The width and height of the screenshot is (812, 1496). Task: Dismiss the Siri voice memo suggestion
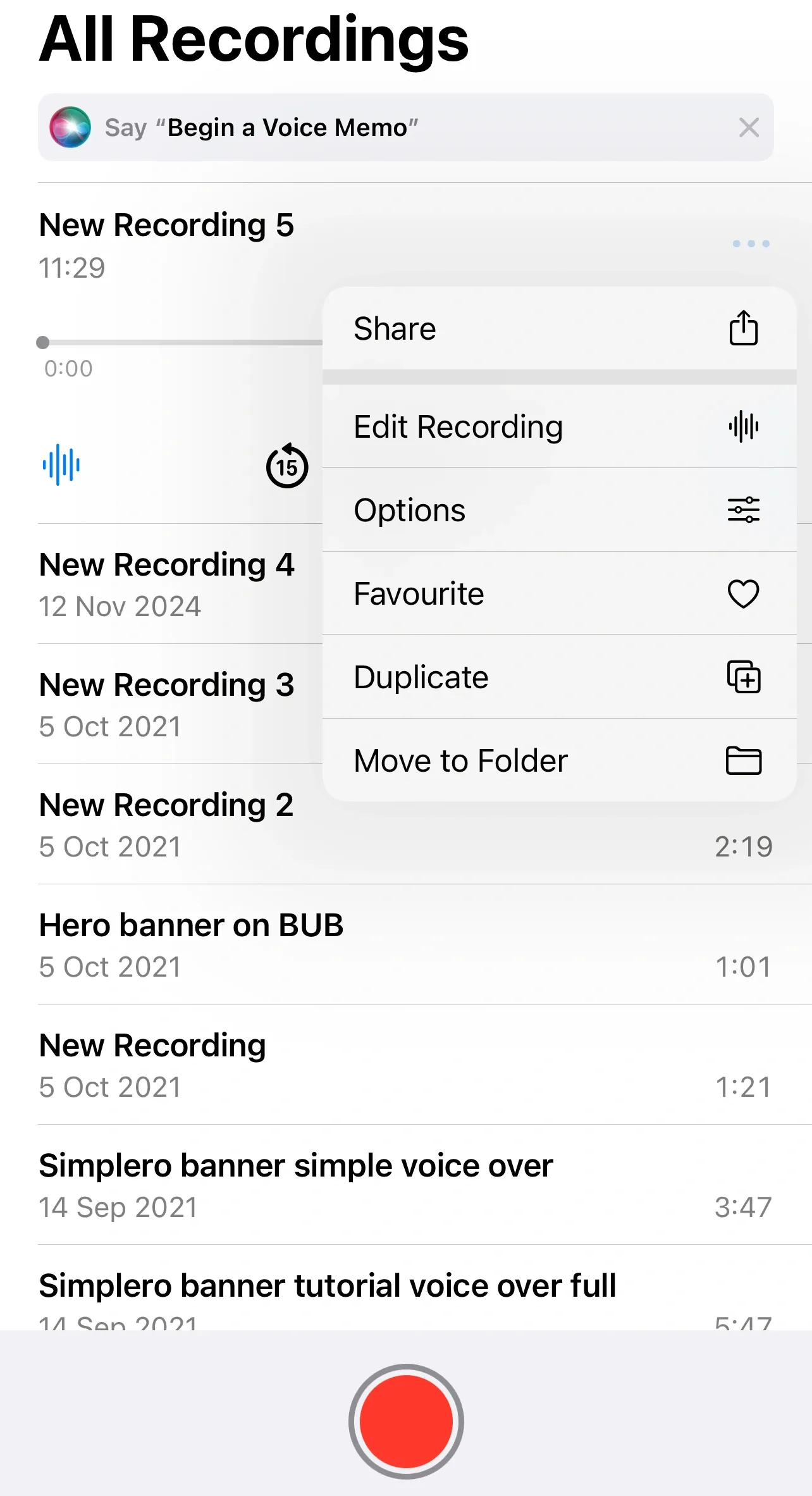749,128
